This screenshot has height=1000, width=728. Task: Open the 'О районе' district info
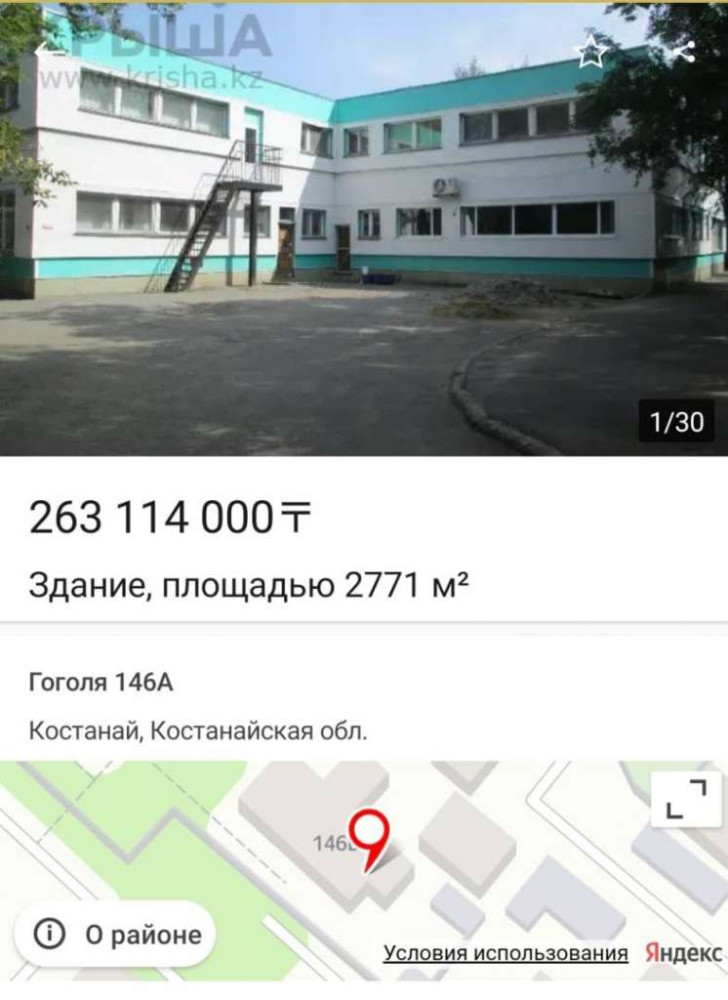(x=118, y=935)
